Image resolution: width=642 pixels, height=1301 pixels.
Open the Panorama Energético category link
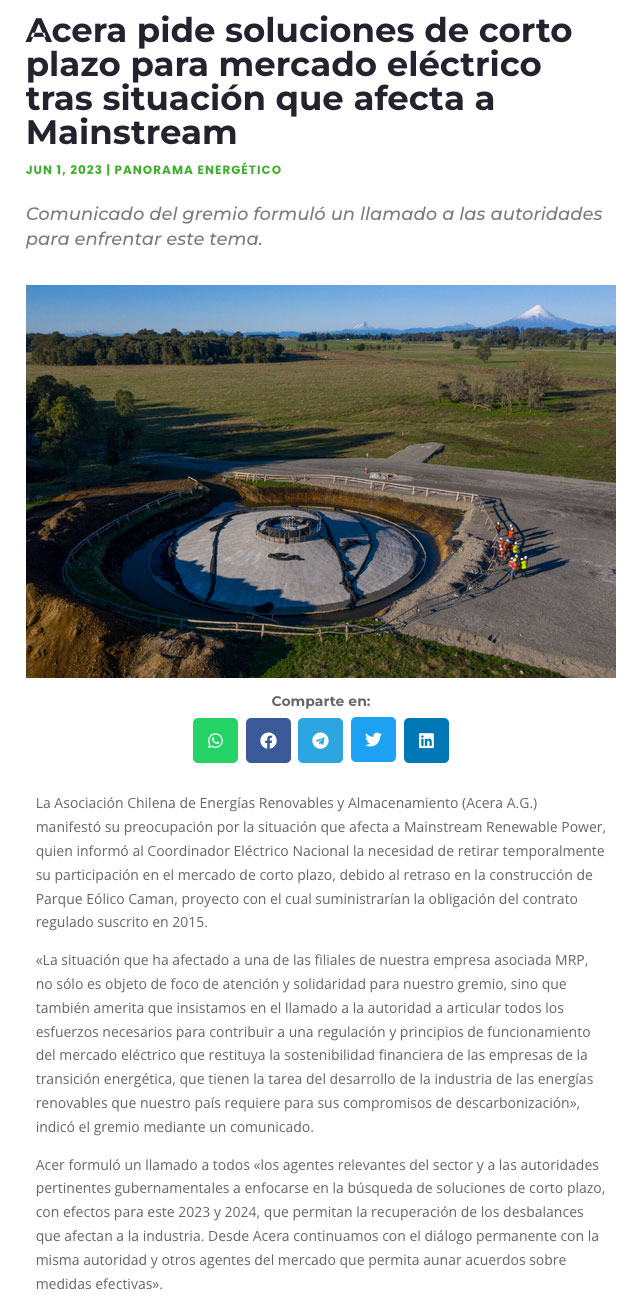198,170
